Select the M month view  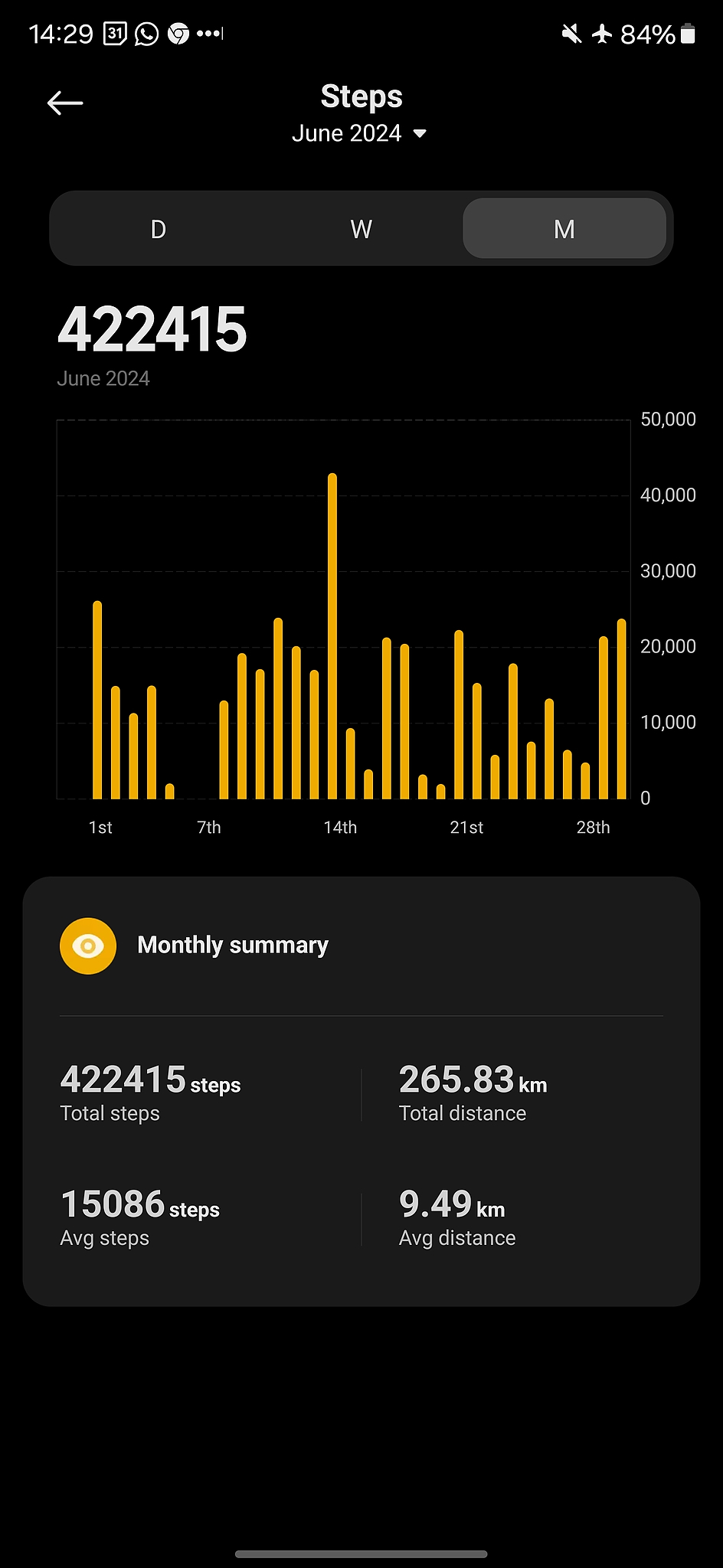click(x=564, y=229)
